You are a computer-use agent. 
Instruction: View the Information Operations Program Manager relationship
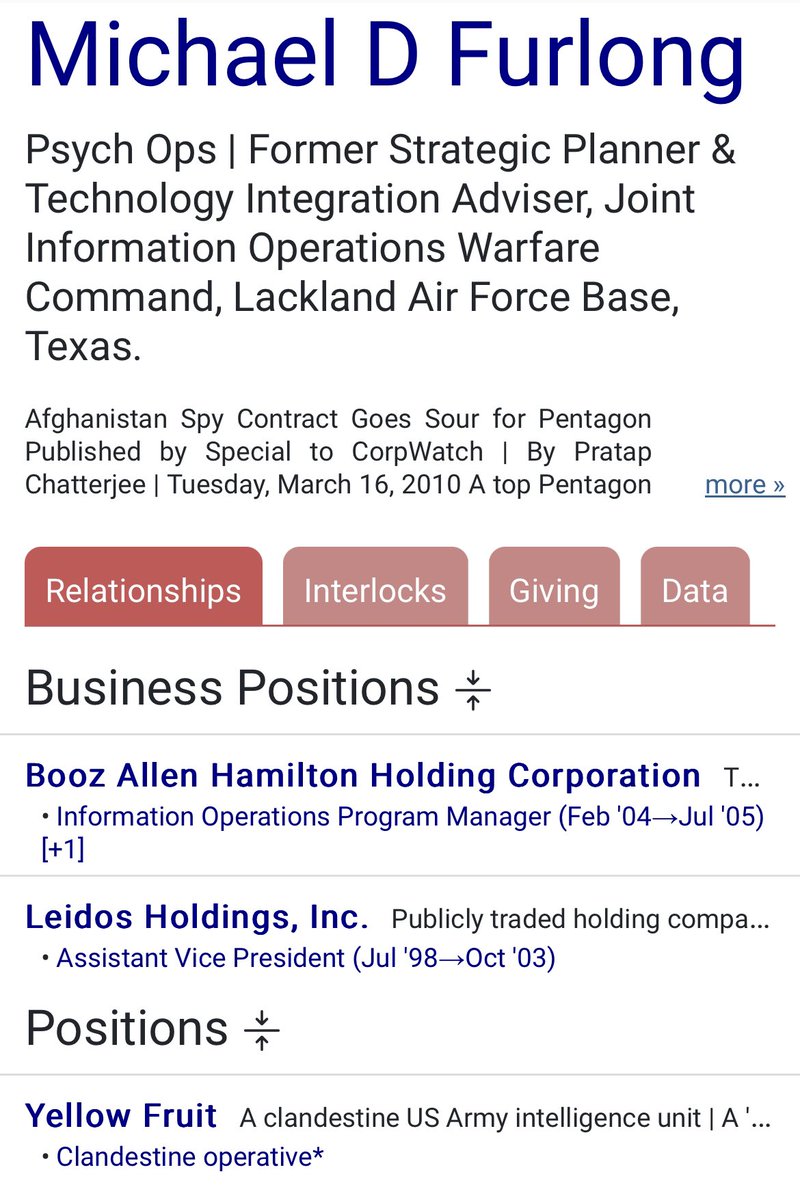click(x=409, y=817)
